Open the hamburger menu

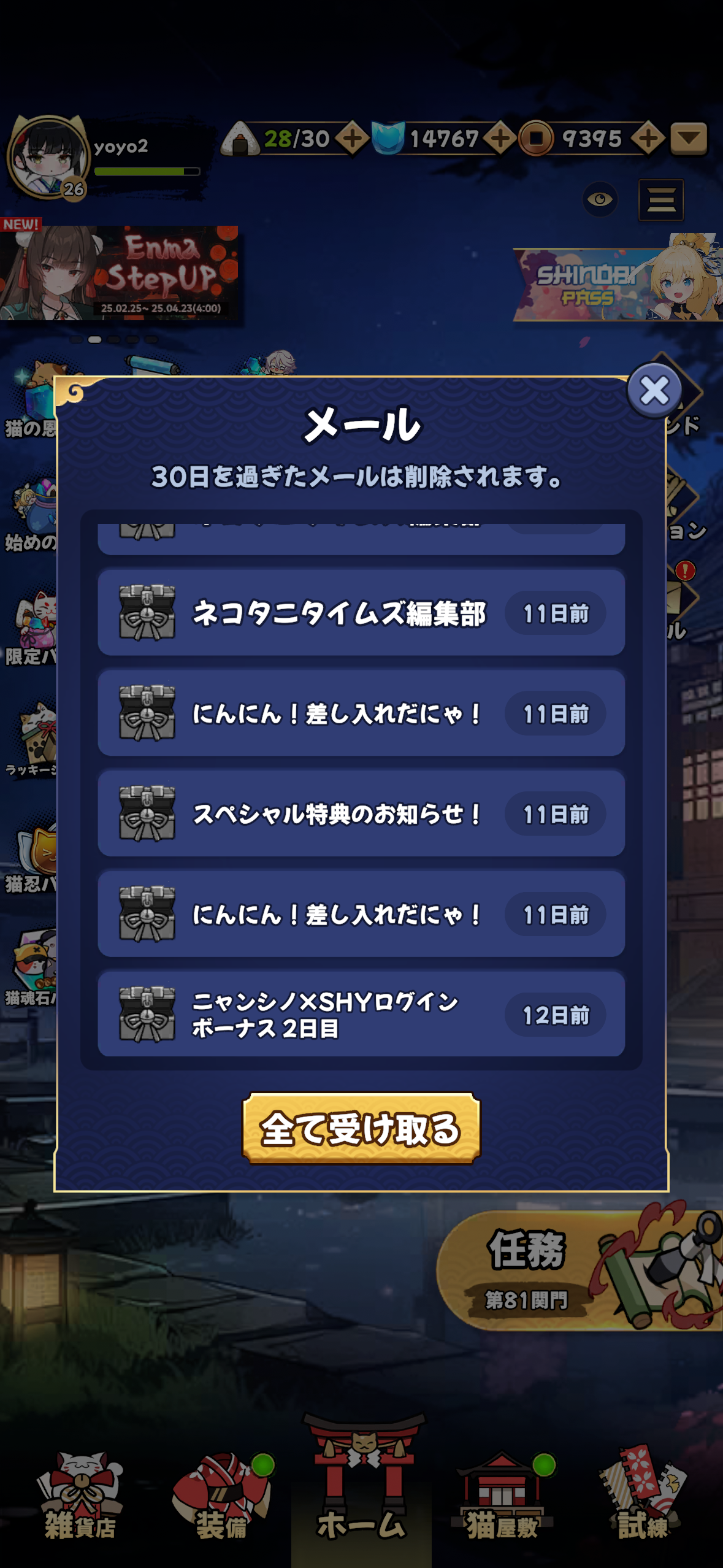coord(661,199)
